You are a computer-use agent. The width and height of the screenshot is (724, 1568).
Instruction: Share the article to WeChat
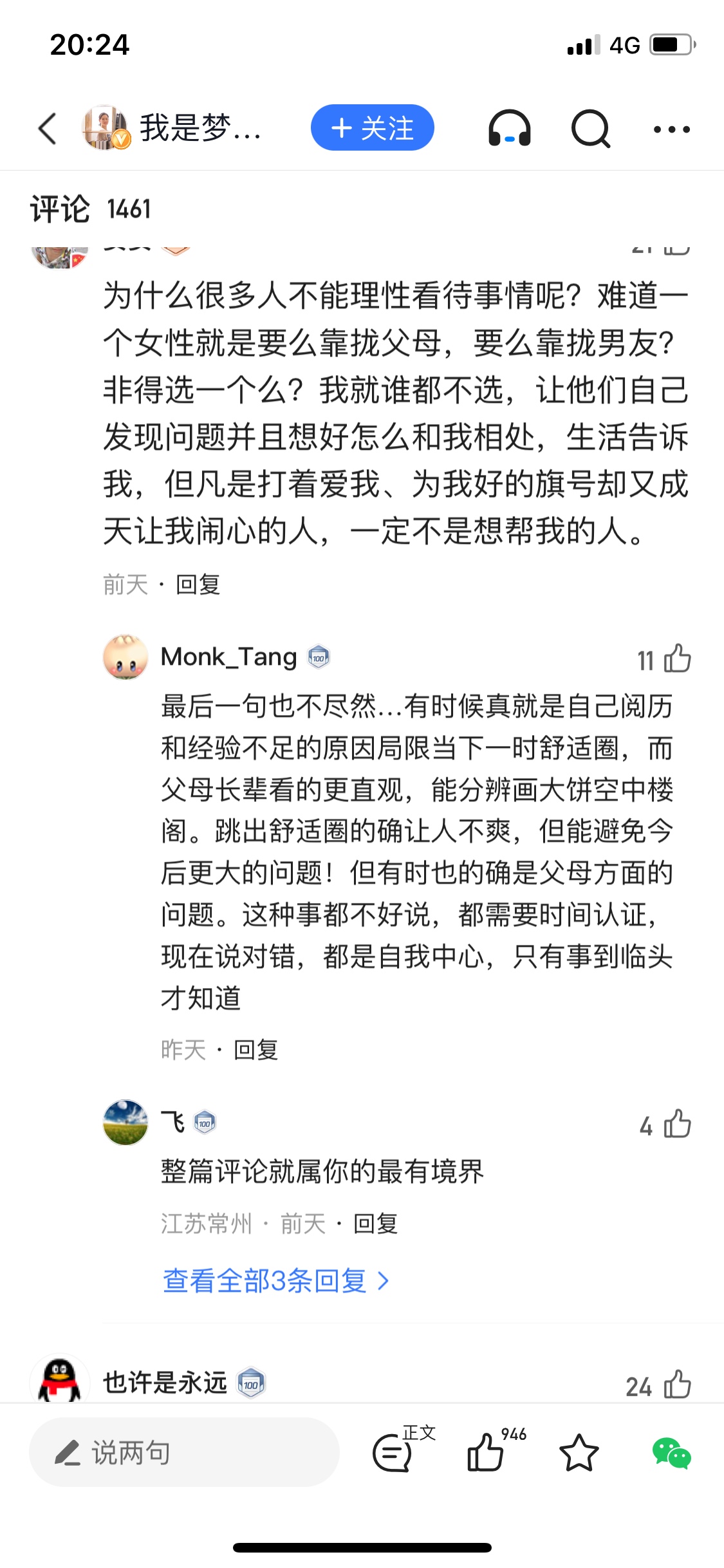[x=671, y=1453]
